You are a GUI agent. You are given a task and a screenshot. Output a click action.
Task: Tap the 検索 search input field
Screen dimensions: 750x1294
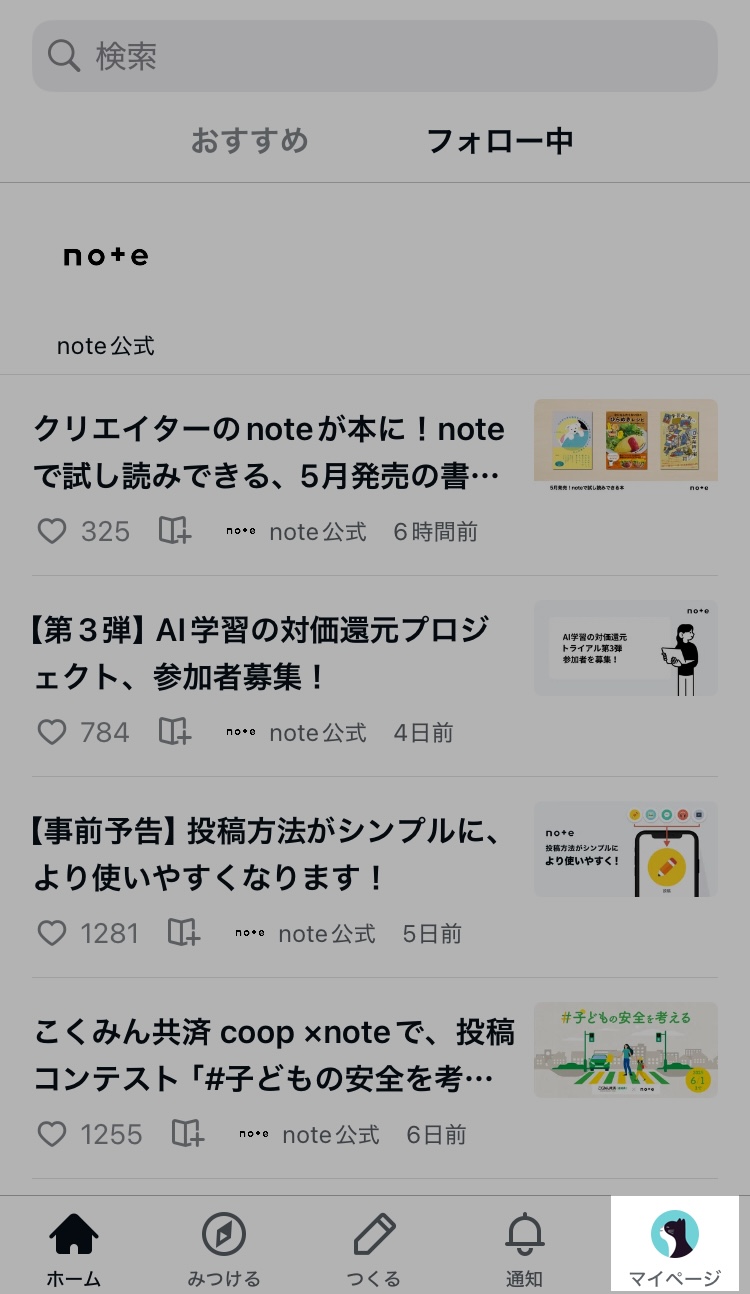(x=375, y=56)
